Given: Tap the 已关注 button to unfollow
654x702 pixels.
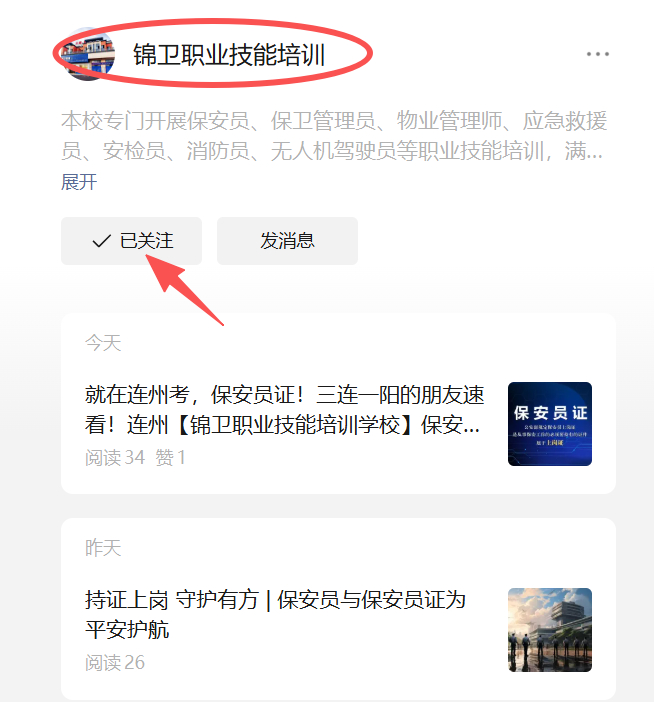Looking at the screenshot, I should (x=131, y=241).
